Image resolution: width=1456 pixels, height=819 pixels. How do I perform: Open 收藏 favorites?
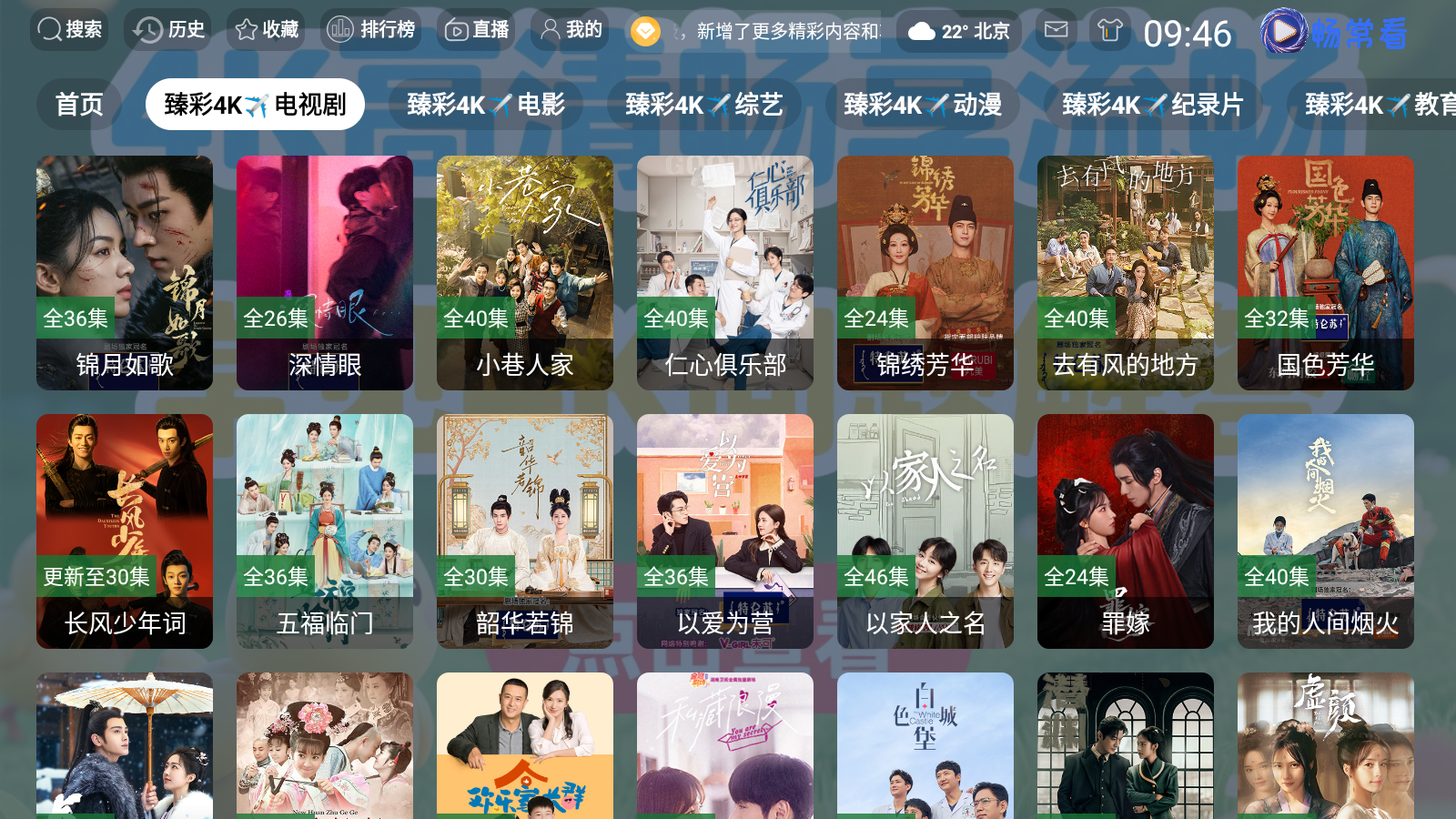coord(267,30)
